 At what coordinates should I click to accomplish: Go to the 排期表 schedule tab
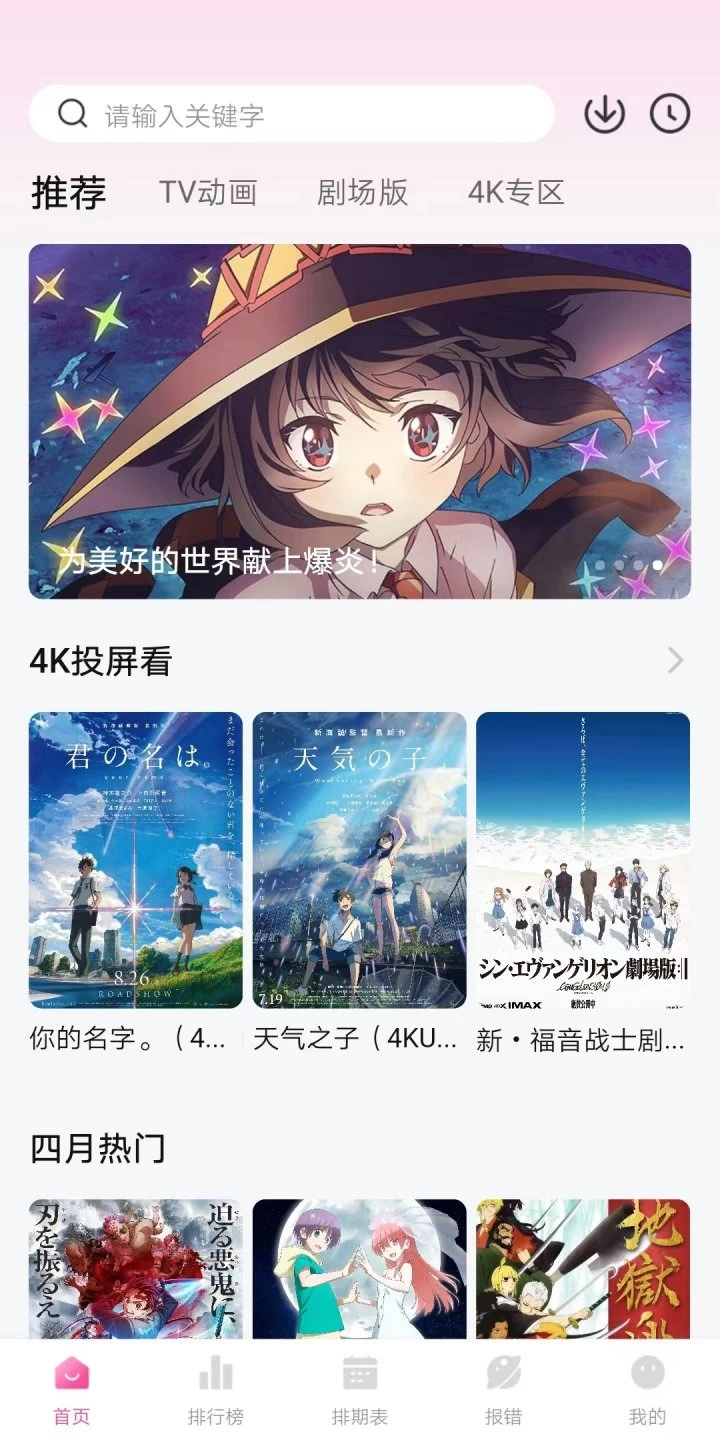pos(360,1390)
